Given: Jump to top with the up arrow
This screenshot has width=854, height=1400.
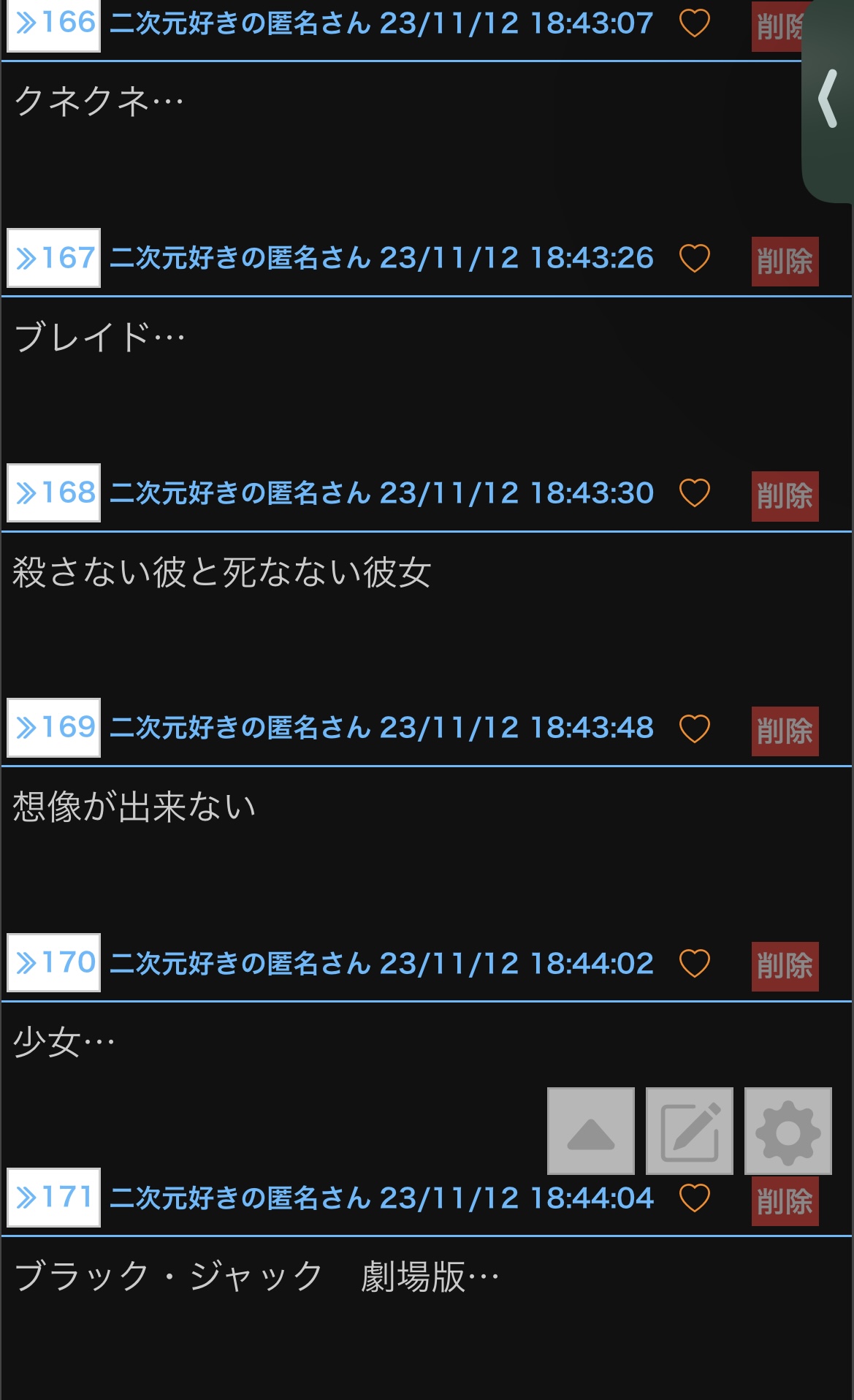Looking at the screenshot, I should pyautogui.click(x=591, y=1131).
